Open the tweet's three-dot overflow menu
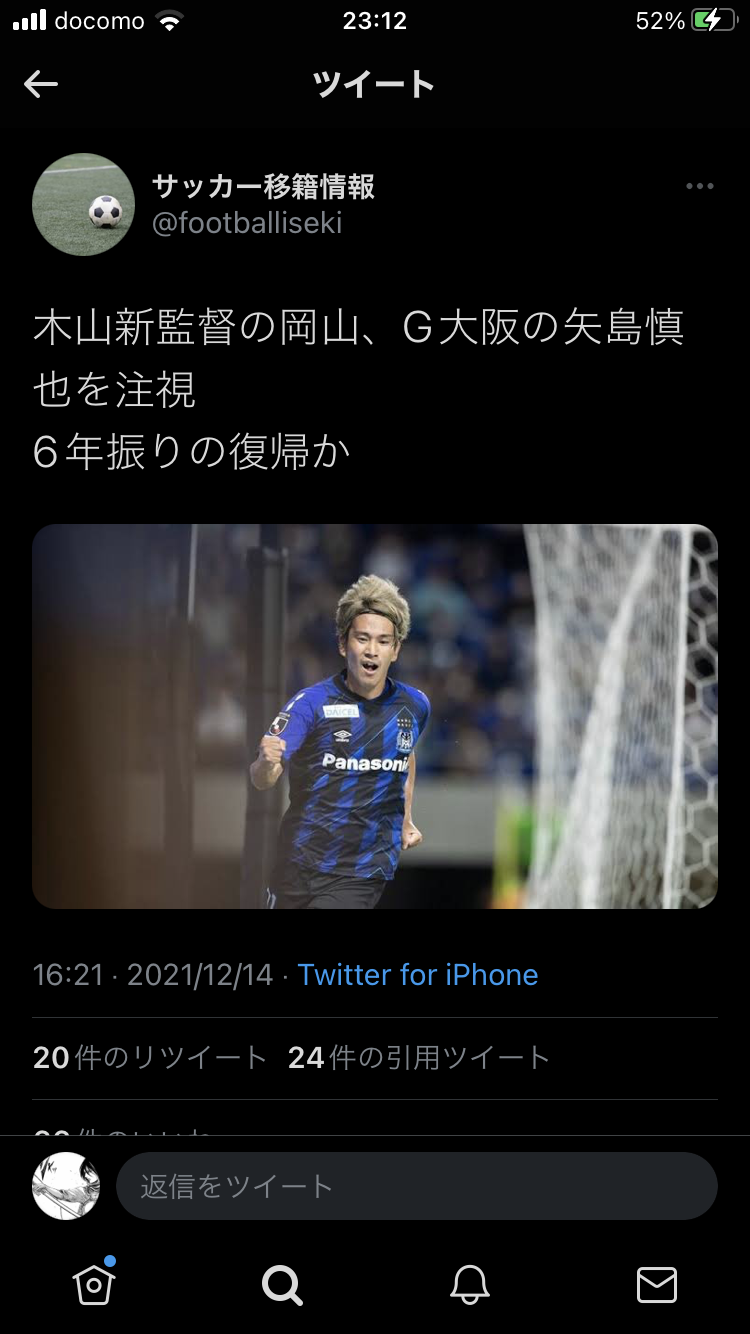Screen dimensions: 750x1334 click(699, 187)
